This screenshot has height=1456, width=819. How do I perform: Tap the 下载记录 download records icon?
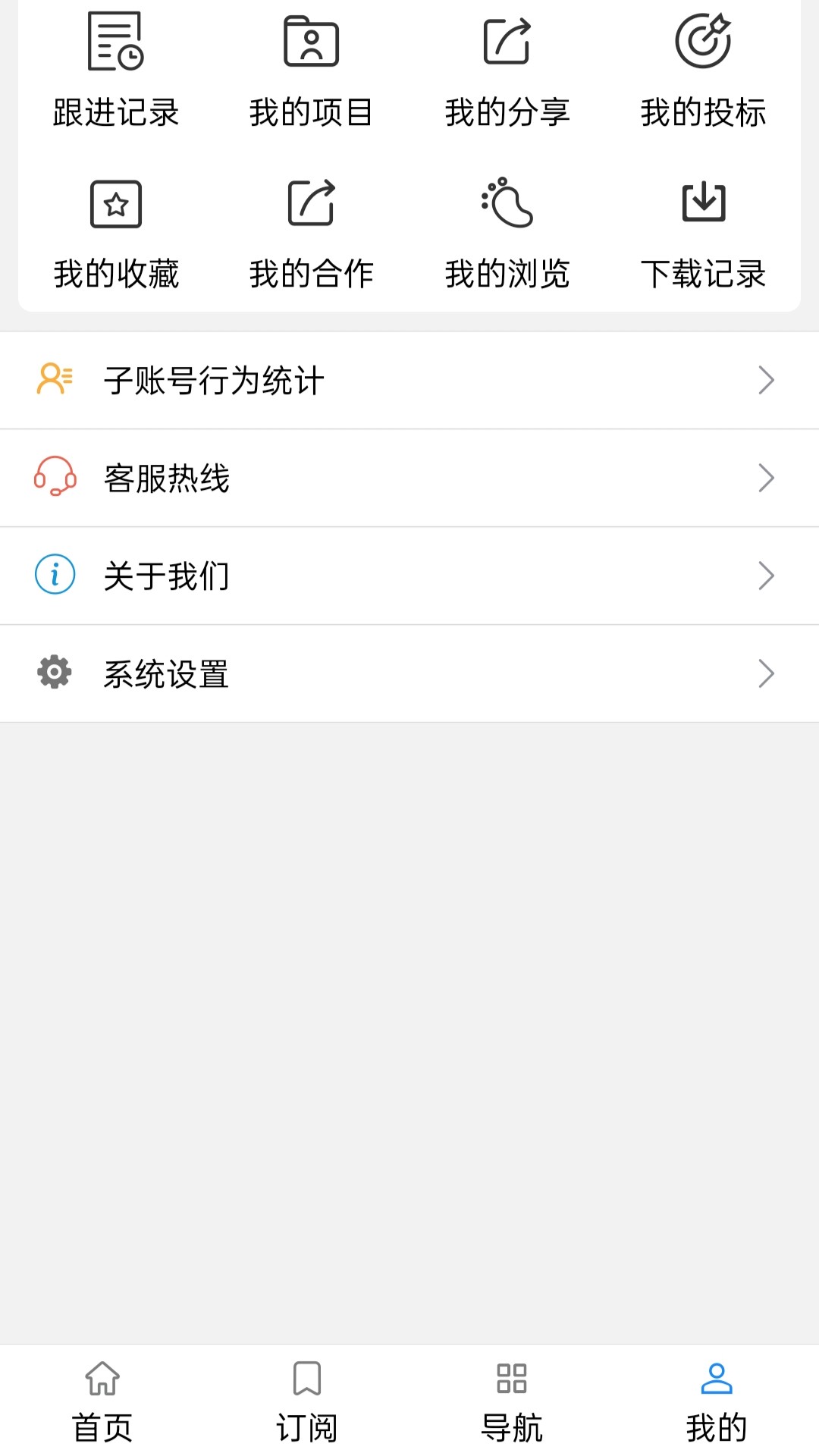pos(704,203)
